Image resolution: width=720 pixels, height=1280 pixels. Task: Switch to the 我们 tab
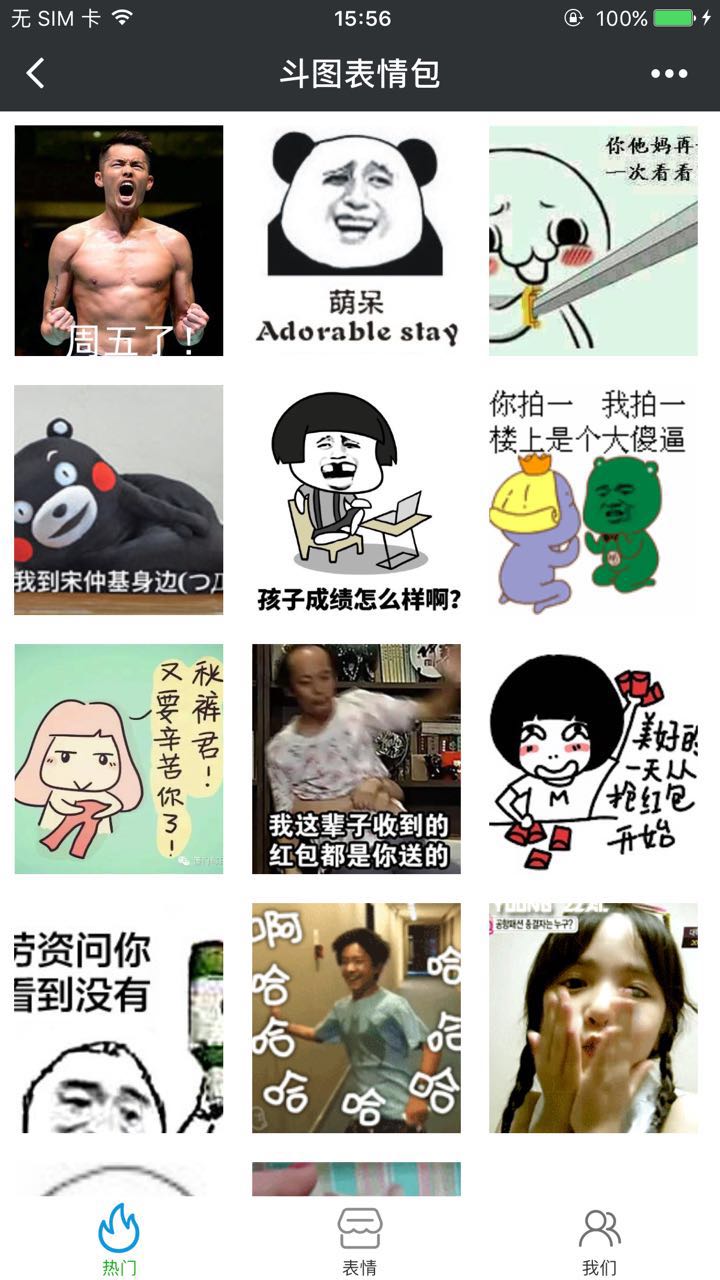coord(599,1240)
